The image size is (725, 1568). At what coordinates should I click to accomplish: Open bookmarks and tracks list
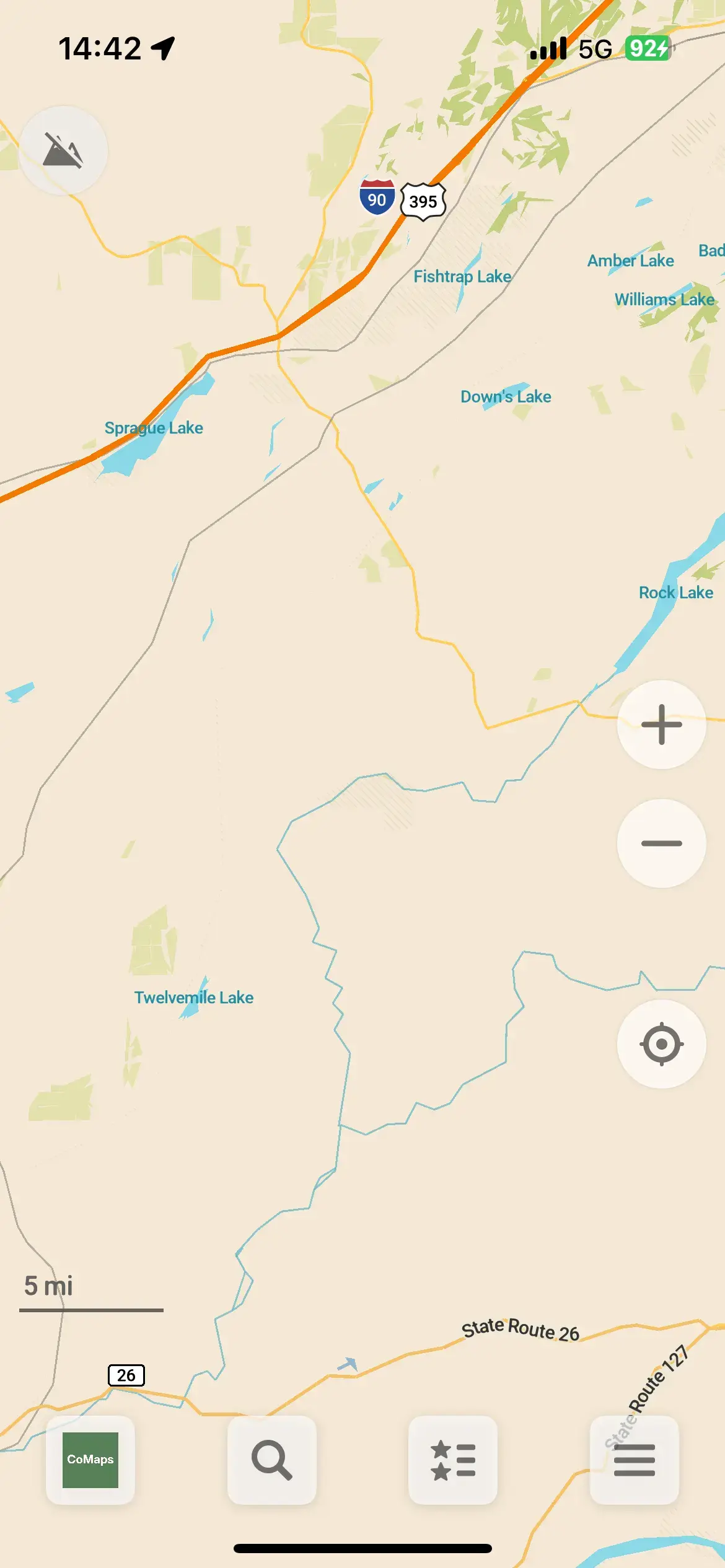[453, 1460]
